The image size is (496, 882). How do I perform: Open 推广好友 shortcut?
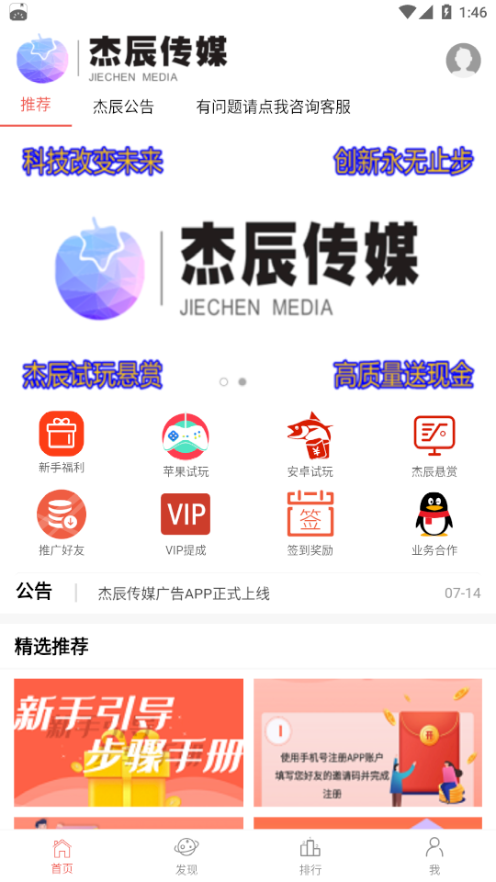pyautogui.click(x=61, y=523)
